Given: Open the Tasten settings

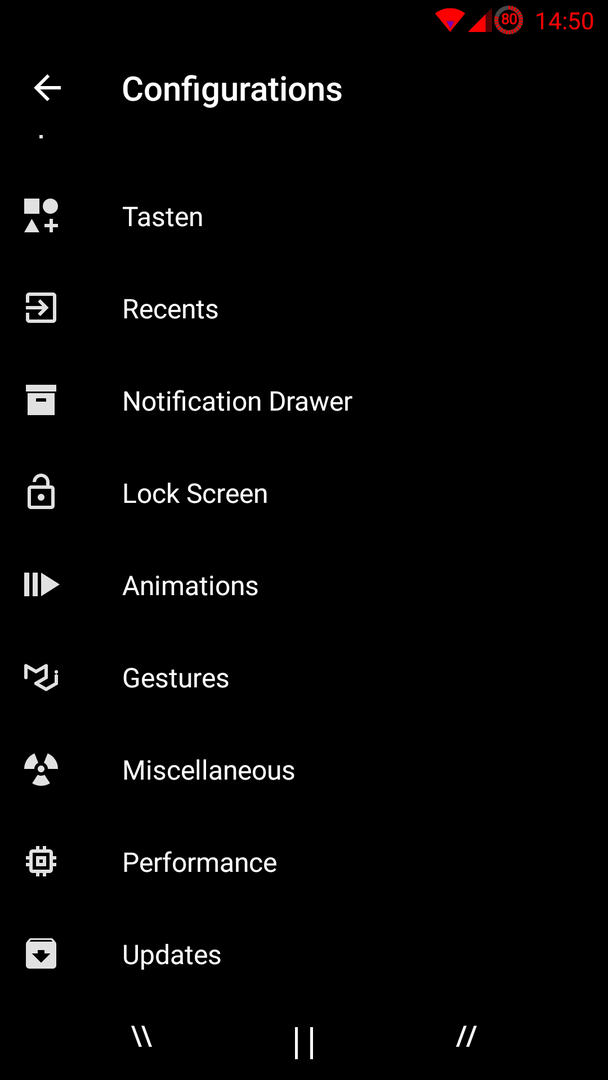Looking at the screenshot, I should (304, 217).
